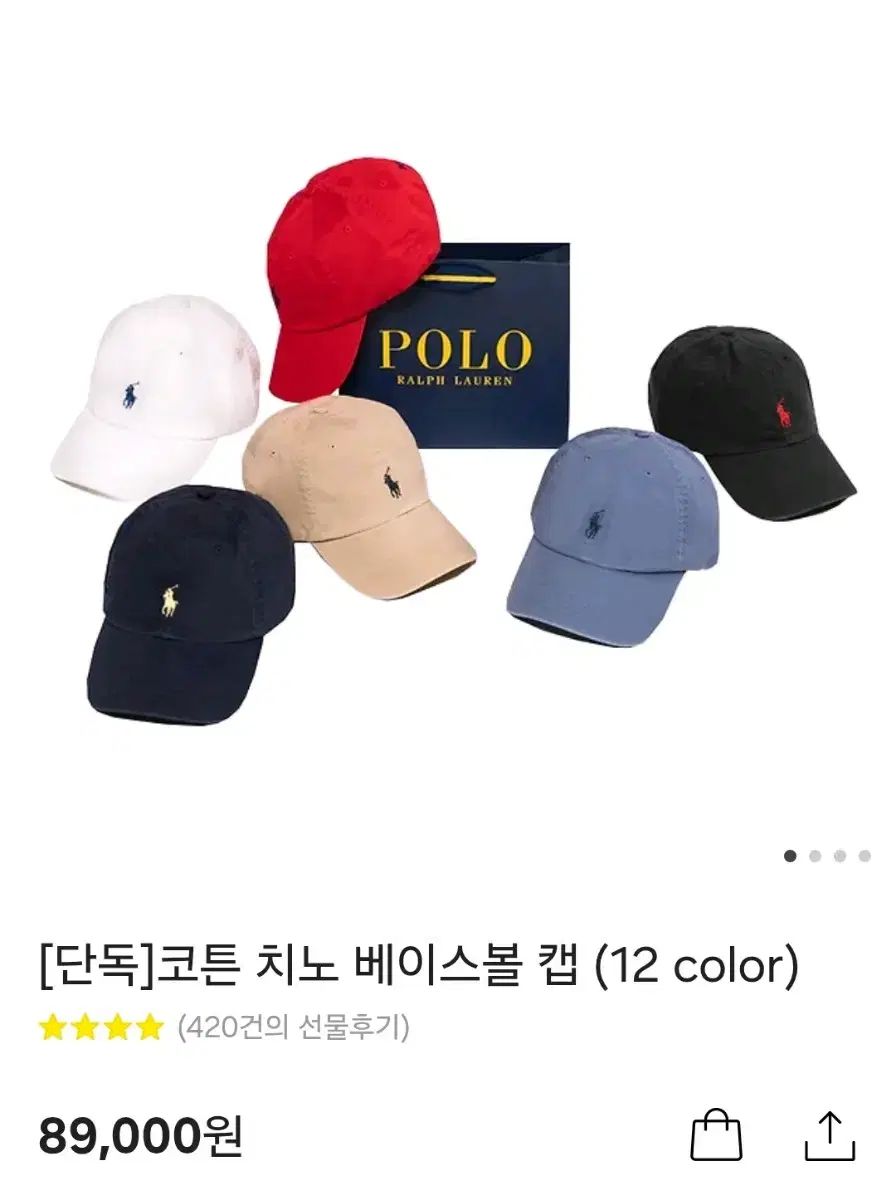Add product to the shopping bag
896x1200 pixels.
coord(716,1136)
